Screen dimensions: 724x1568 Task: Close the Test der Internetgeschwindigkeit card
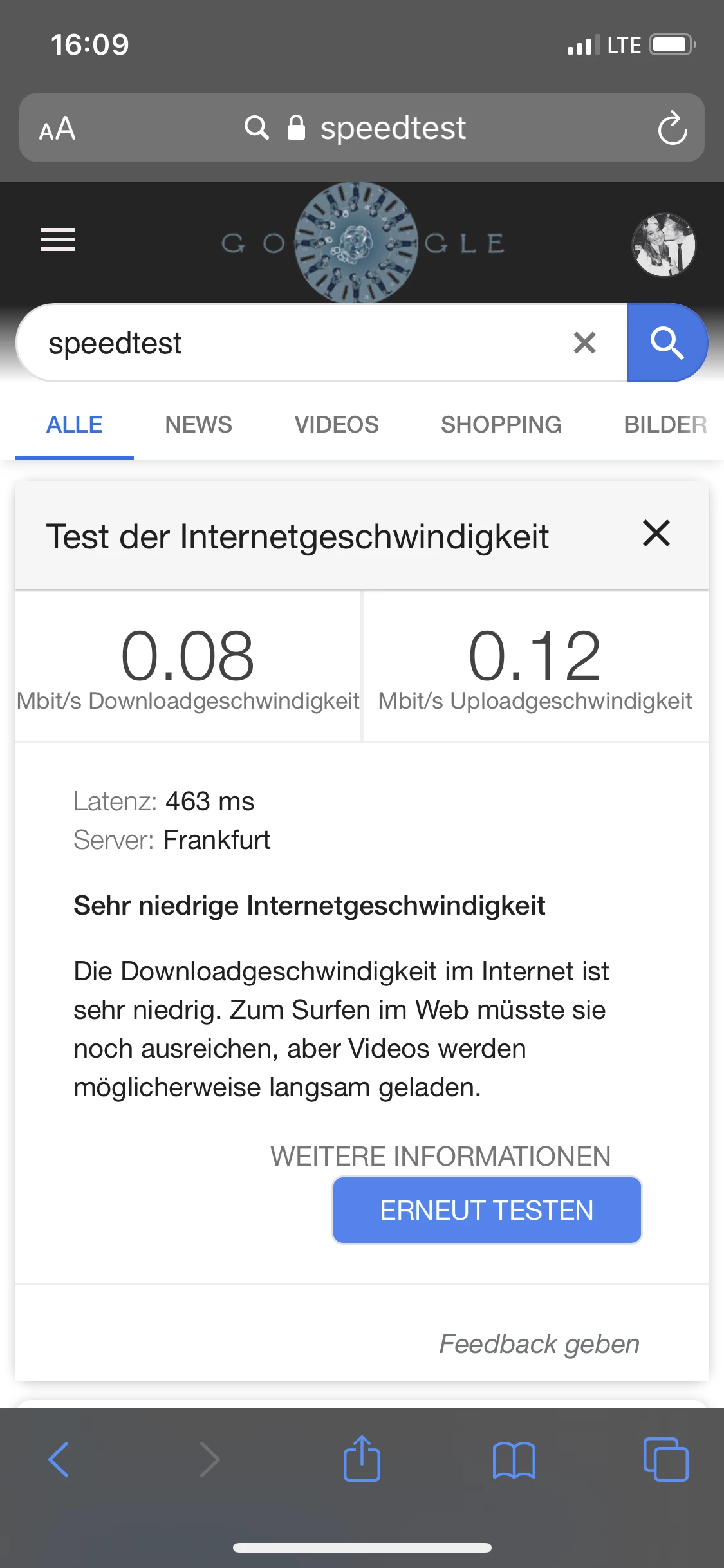(x=656, y=534)
